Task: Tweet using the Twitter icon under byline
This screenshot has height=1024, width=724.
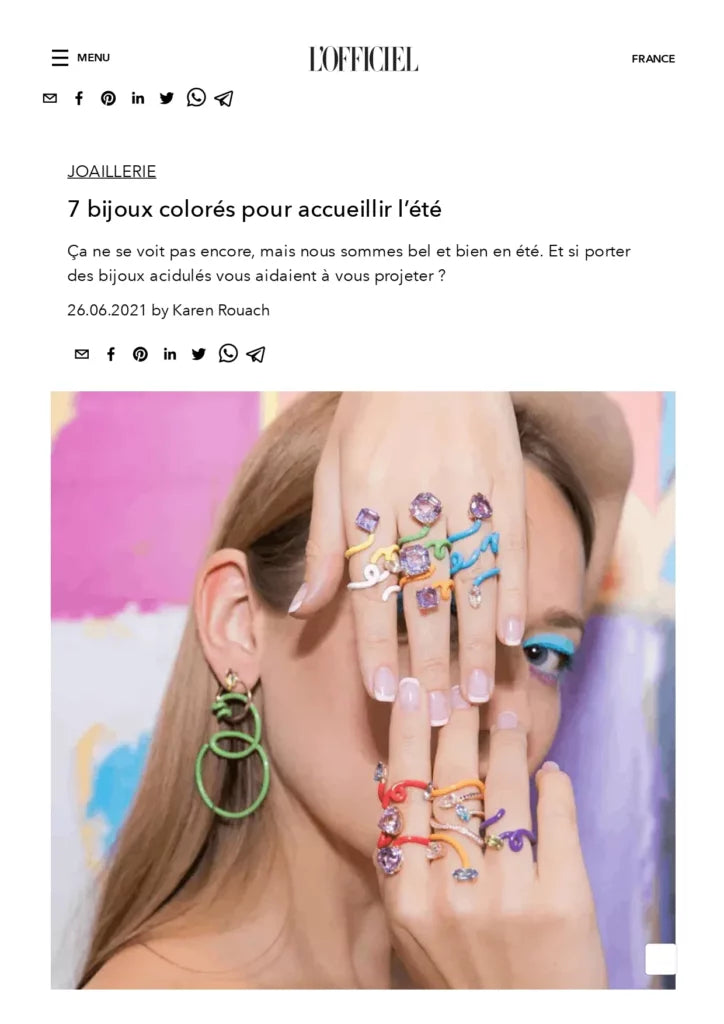Action: point(199,354)
